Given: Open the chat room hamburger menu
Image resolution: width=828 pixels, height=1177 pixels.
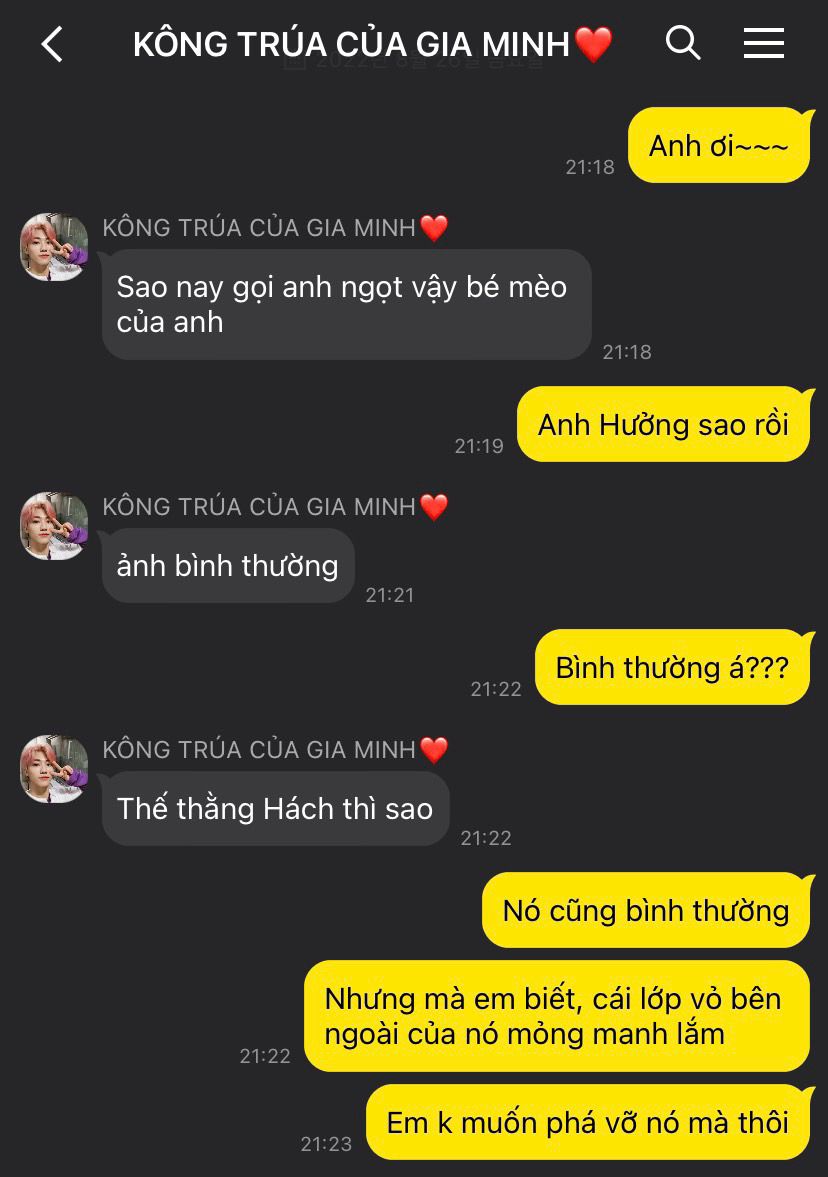Looking at the screenshot, I should pyautogui.click(x=763, y=43).
